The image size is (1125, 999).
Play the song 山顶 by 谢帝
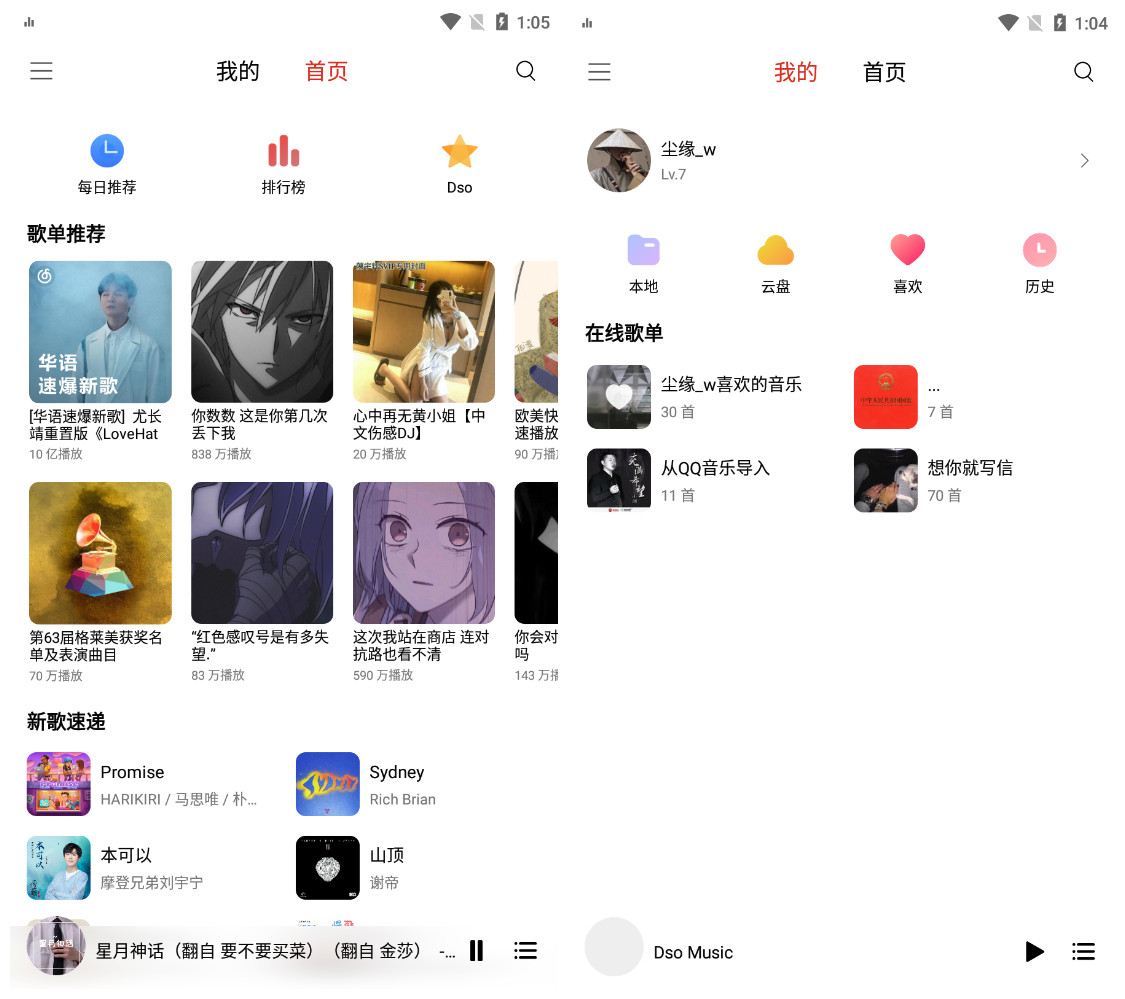[390, 867]
